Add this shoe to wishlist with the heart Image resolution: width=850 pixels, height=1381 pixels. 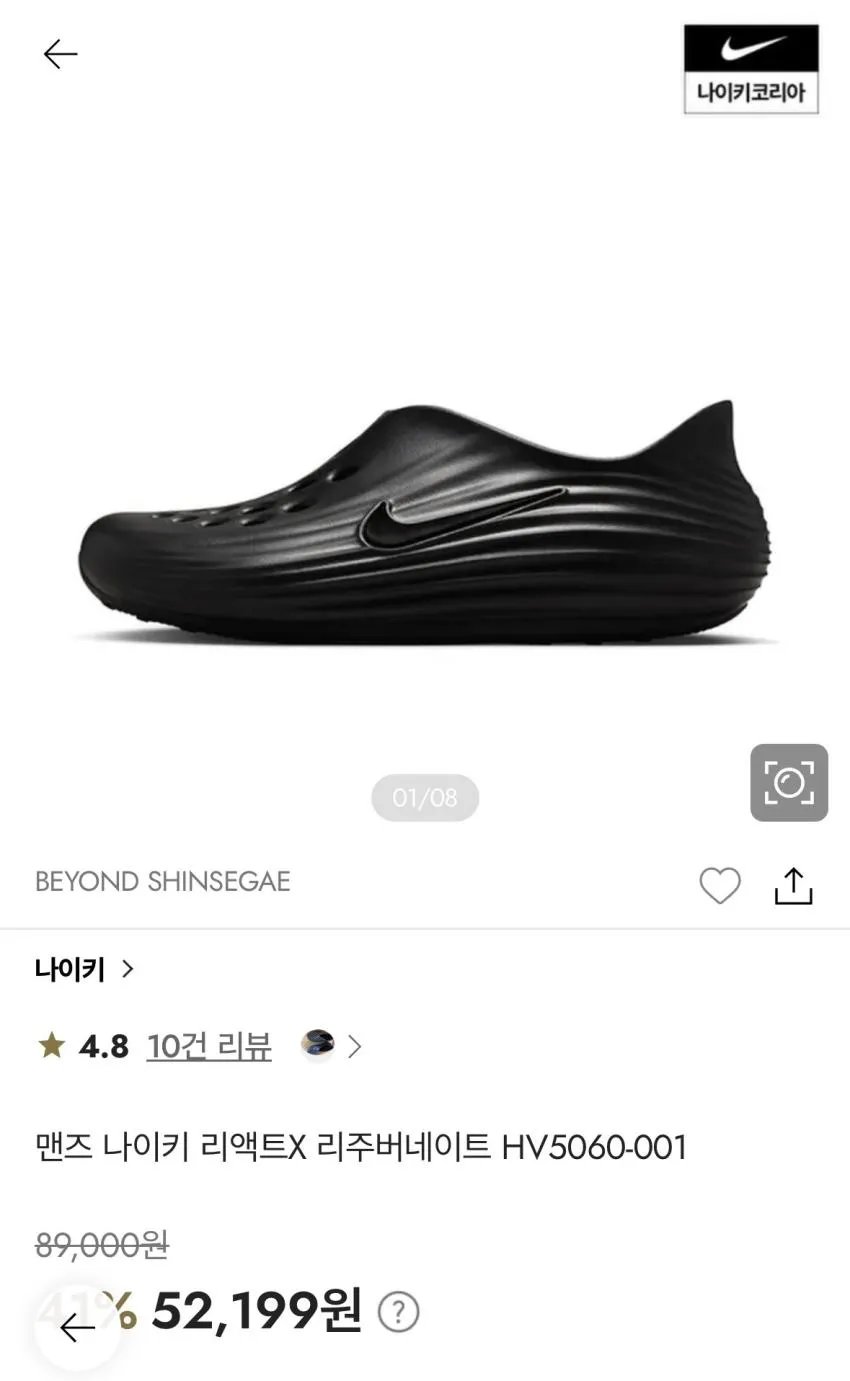pyautogui.click(x=719, y=885)
